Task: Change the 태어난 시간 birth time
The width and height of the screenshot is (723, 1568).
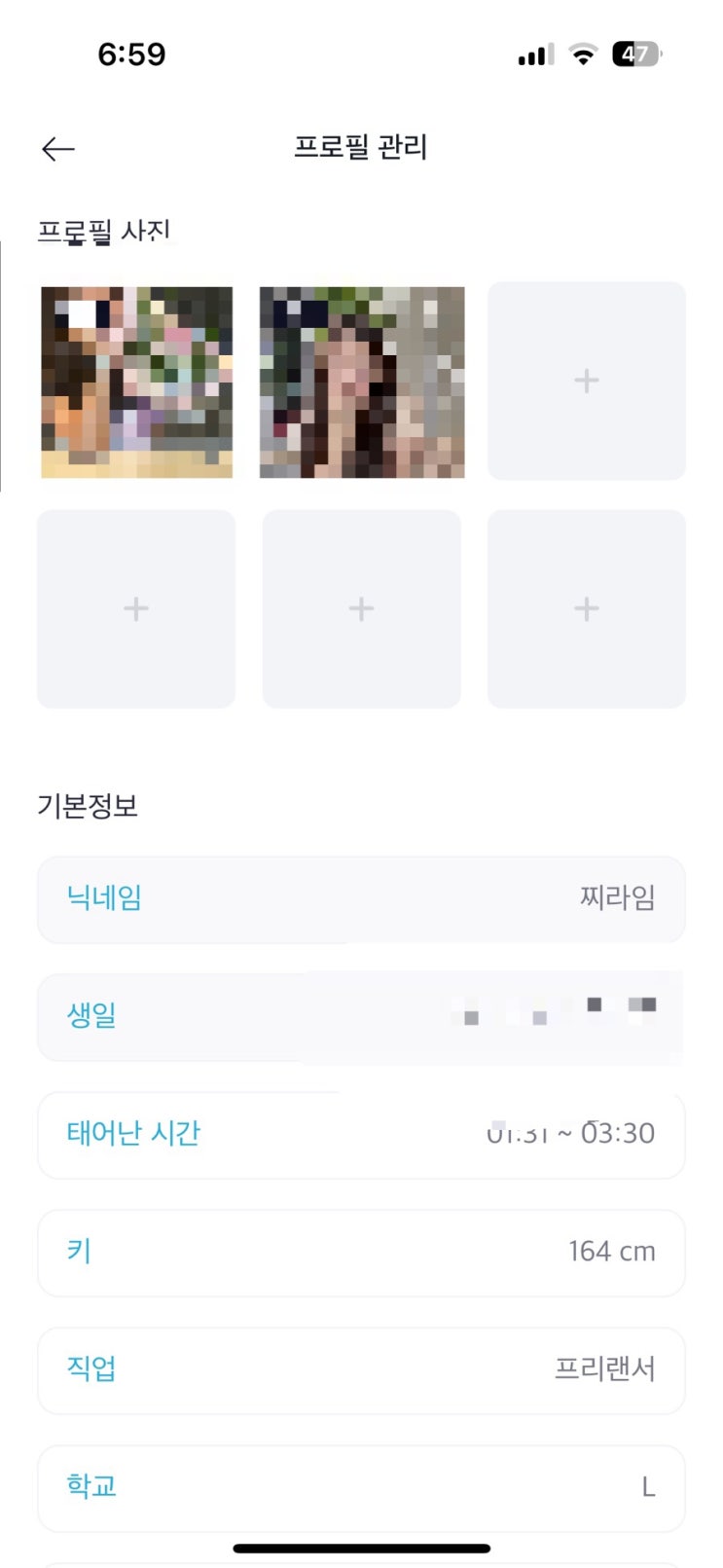Action: pos(361,1135)
